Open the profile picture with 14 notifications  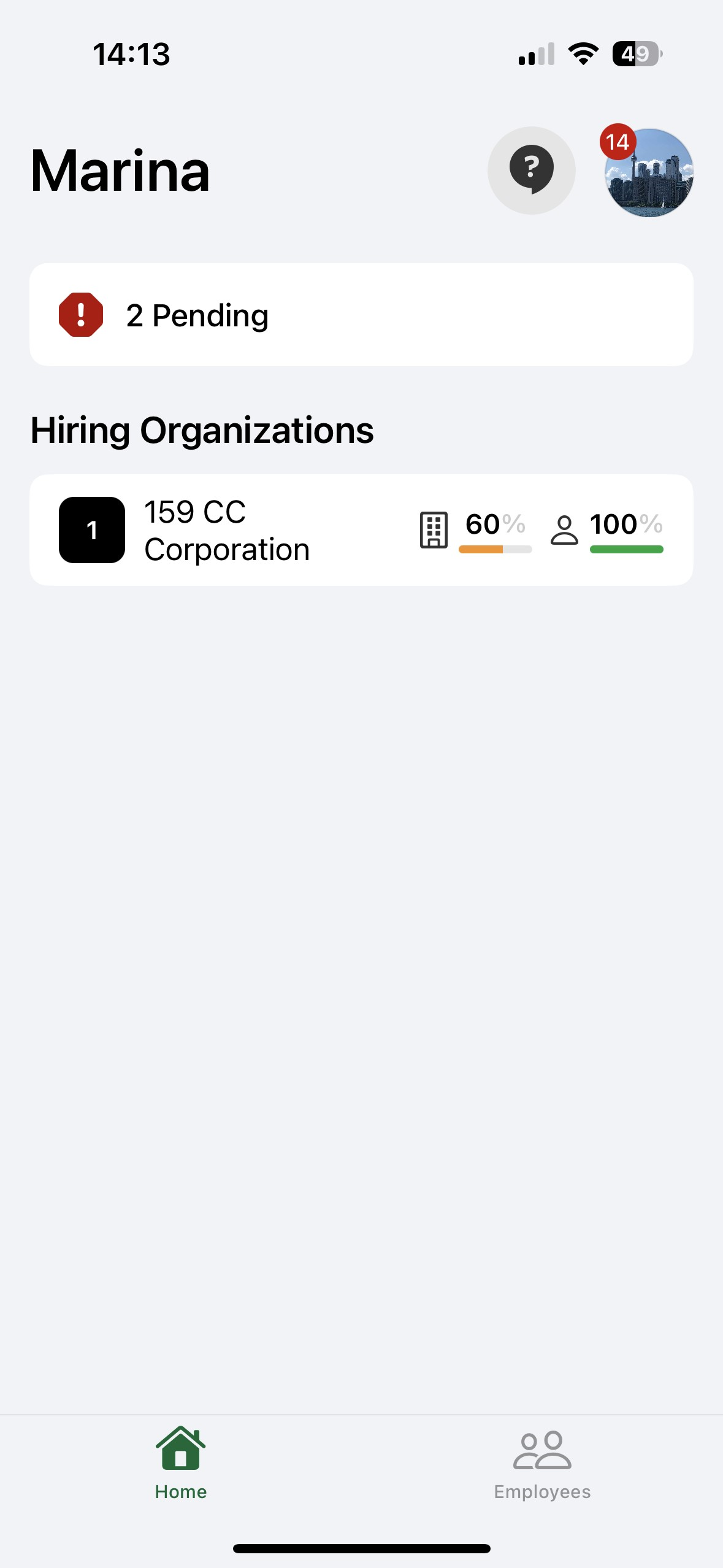click(x=649, y=172)
